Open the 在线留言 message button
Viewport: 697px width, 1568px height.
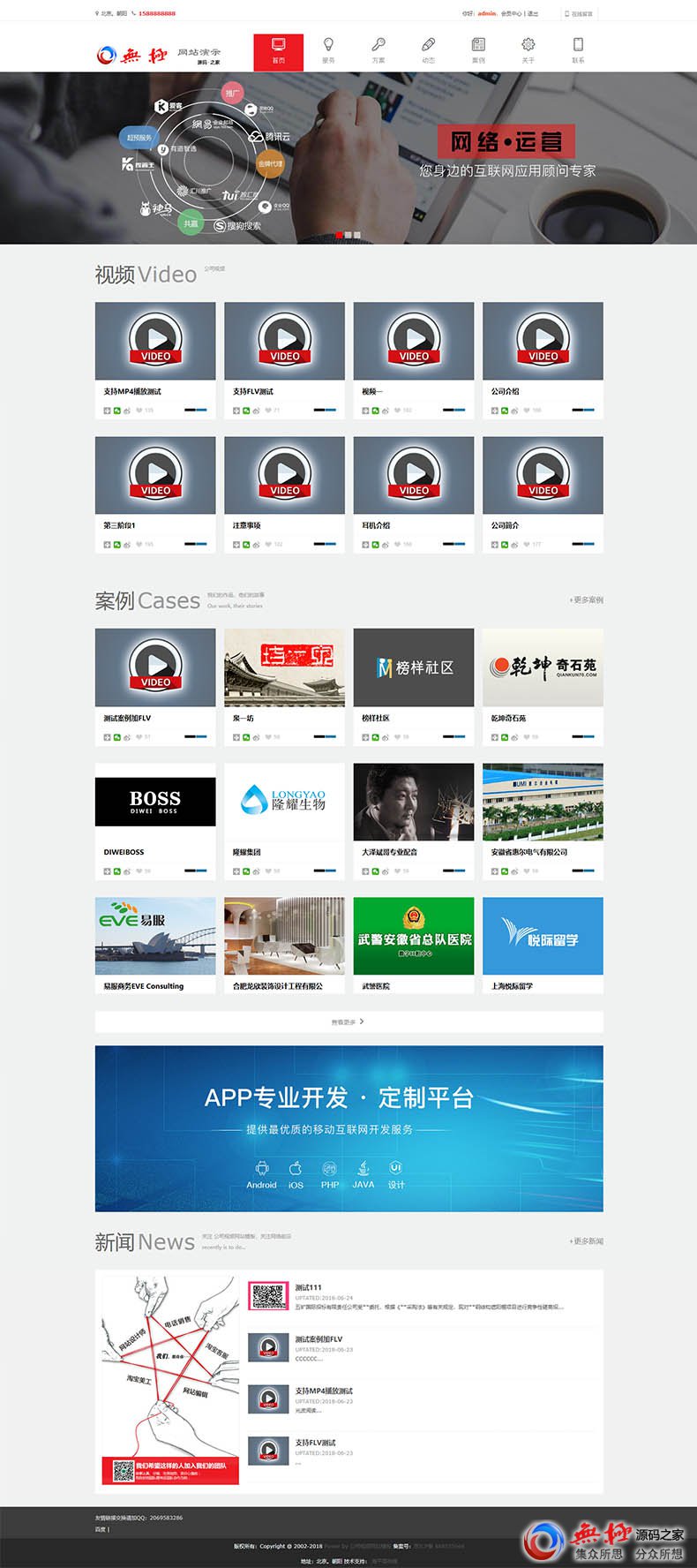tap(581, 14)
